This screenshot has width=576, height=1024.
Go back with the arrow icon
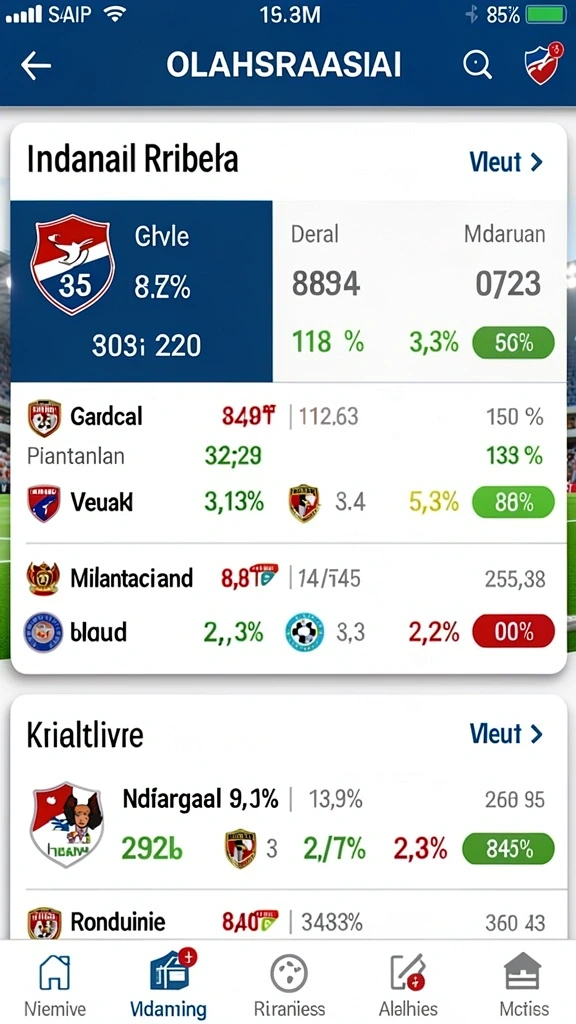tap(36, 65)
